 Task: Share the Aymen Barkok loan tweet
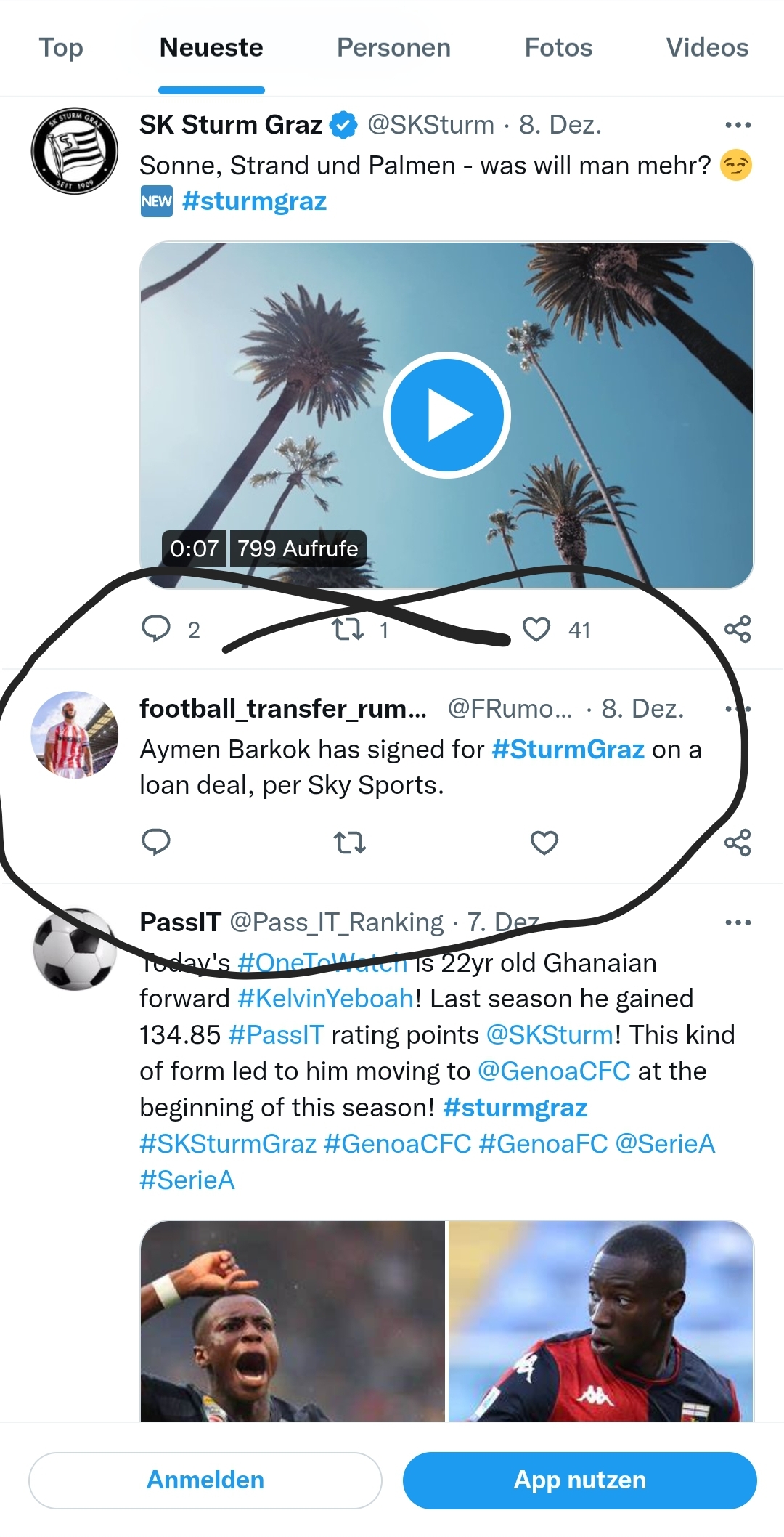tap(738, 843)
